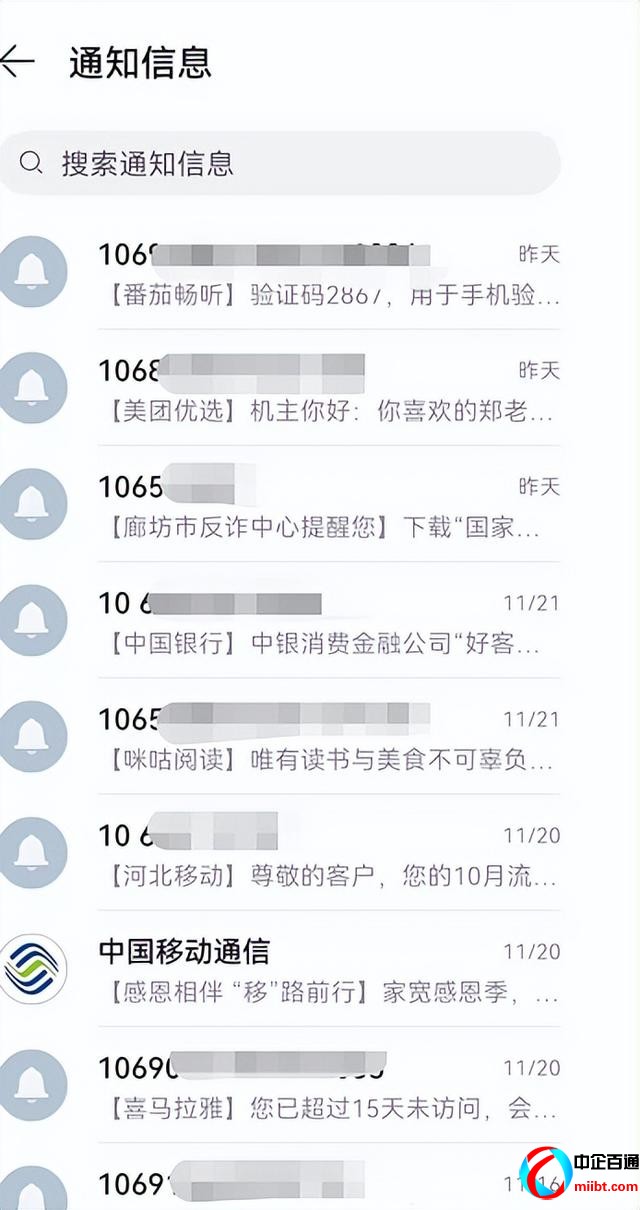
Task: Open the 河北移动 message
Action: tap(328, 854)
